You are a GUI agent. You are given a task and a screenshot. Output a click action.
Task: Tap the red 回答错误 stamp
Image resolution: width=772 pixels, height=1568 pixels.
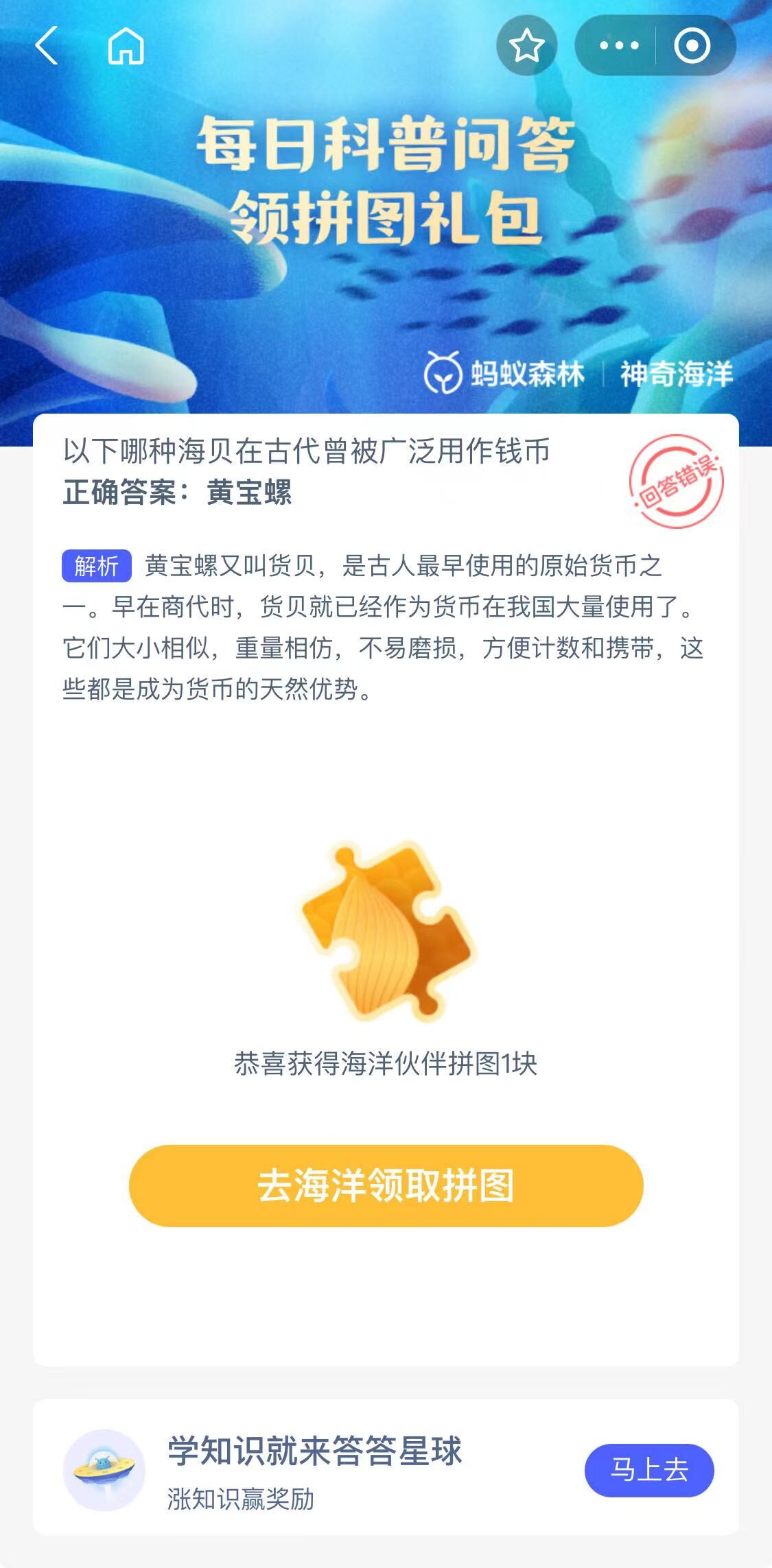(x=676, y=480)
